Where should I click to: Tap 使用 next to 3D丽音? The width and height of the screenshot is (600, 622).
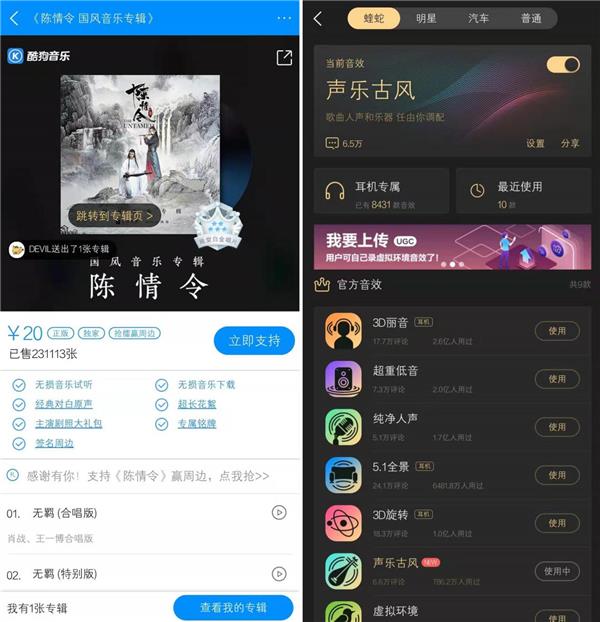557,331
